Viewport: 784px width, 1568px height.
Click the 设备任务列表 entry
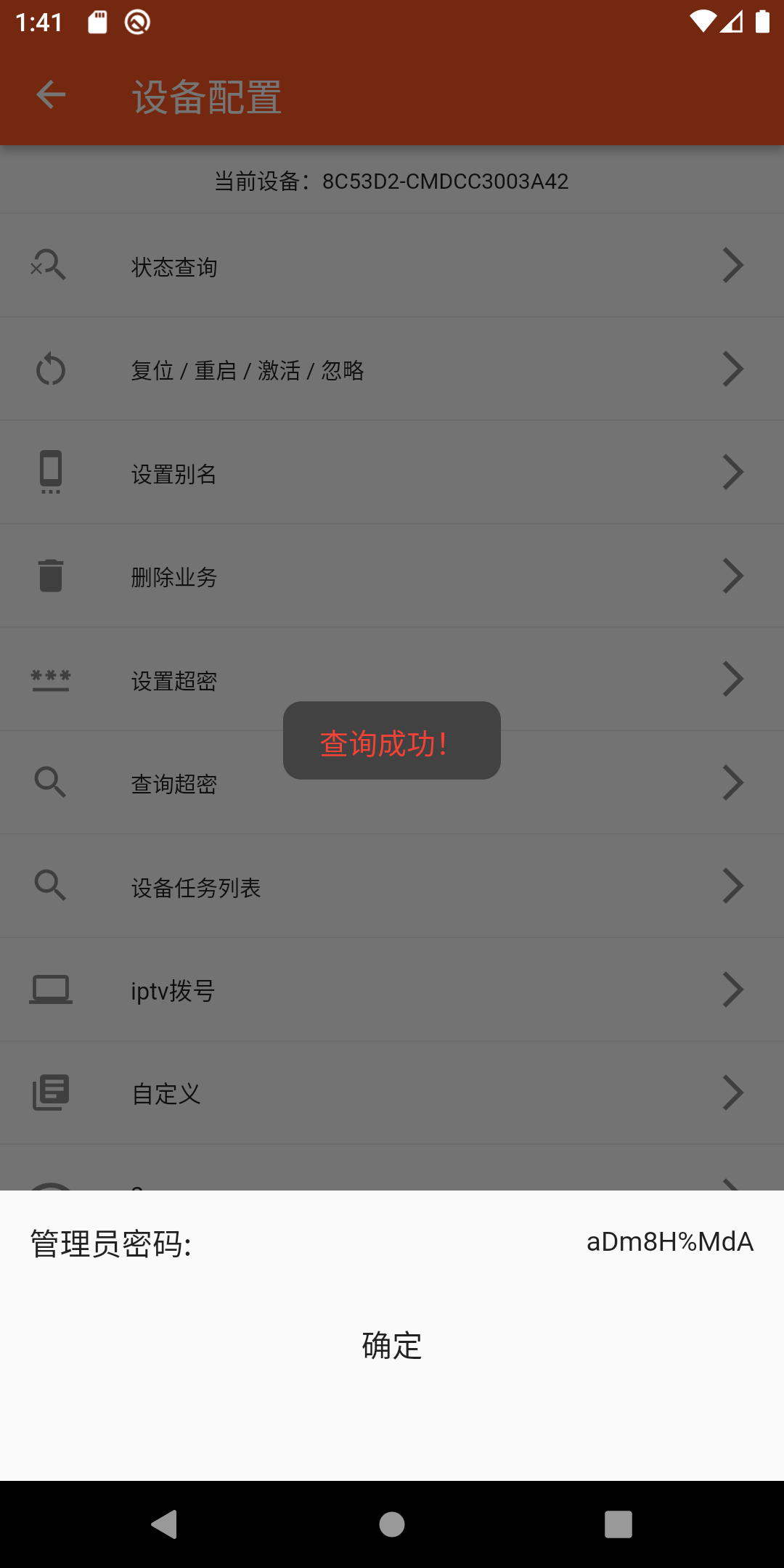pyautogui.click(x=196, y=887)
